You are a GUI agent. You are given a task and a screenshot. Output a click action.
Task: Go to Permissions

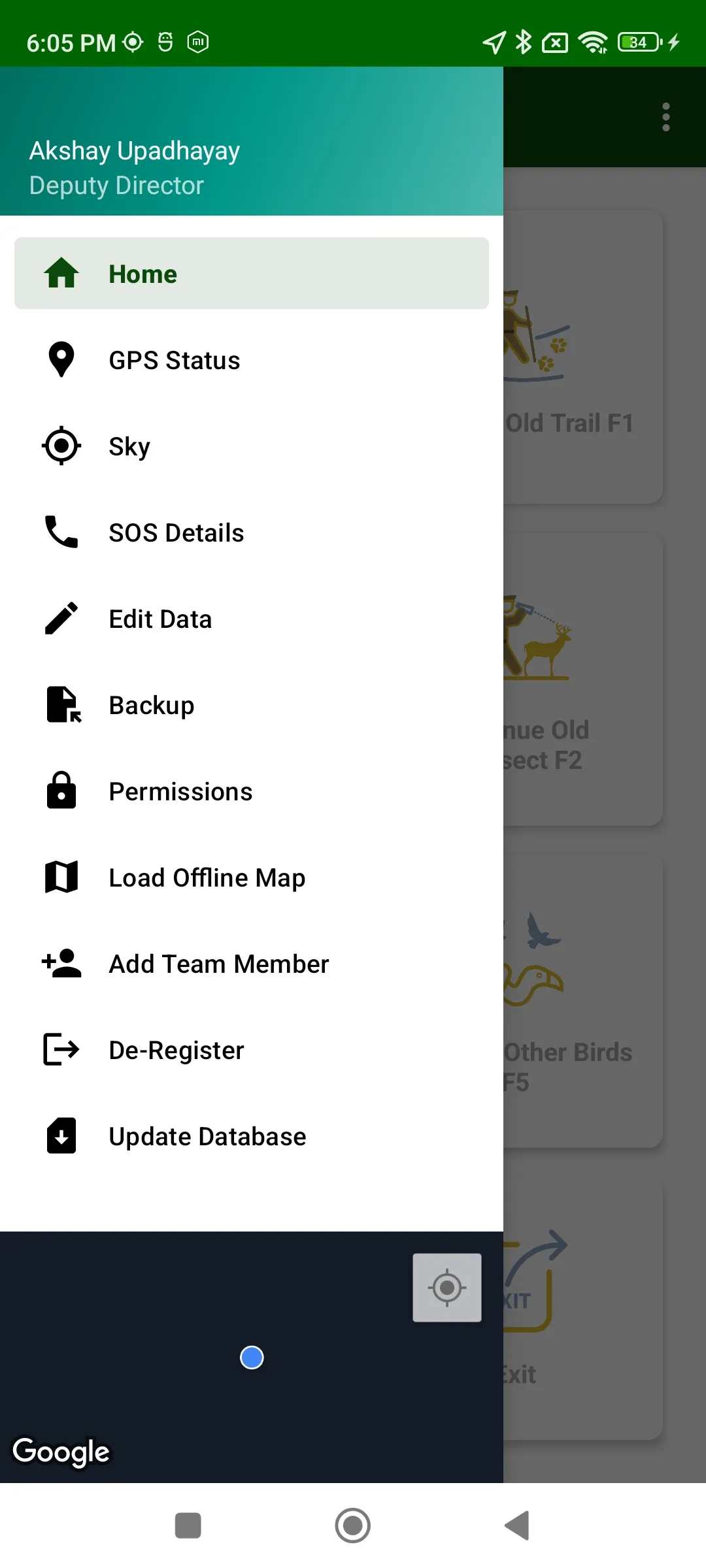pos(251,791)
